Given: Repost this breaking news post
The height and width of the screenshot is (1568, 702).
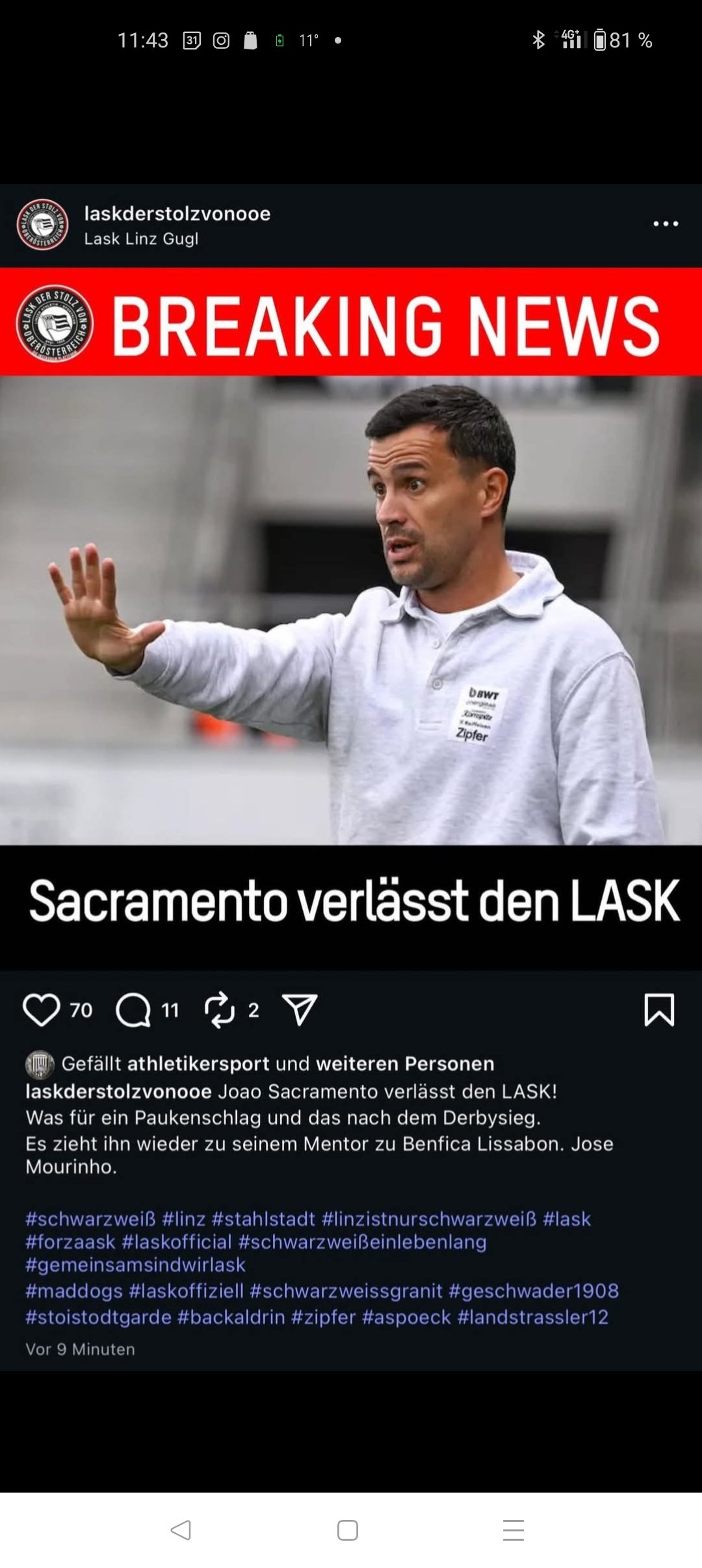Looking at the screenshot, I should (x=220, y=1010).
